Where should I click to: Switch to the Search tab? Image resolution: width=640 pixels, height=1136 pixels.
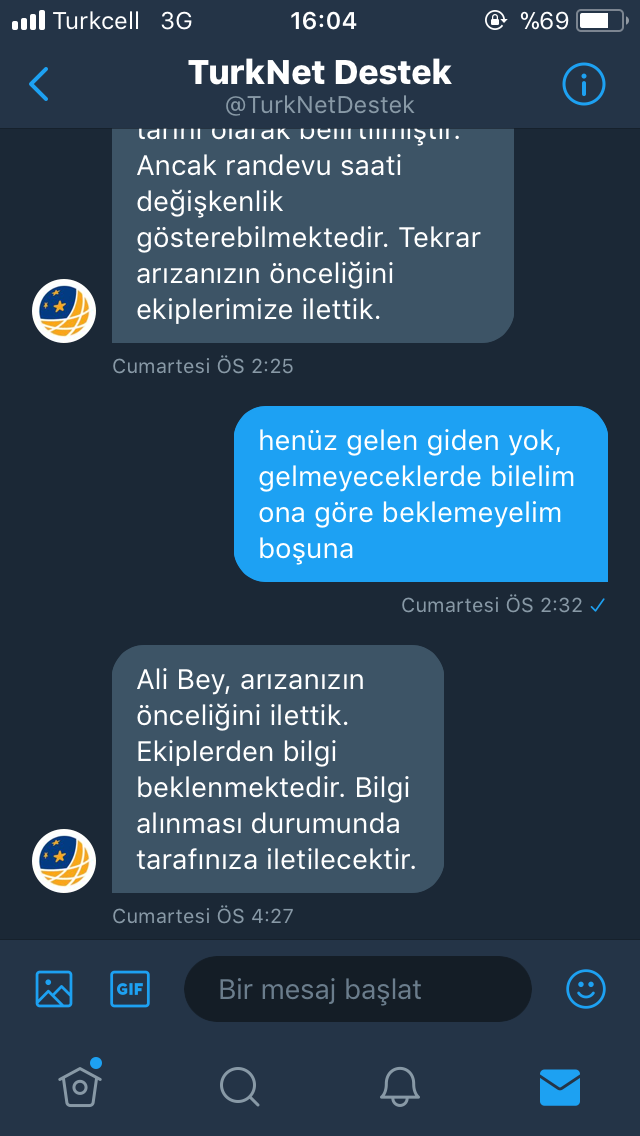point(239,1086)
